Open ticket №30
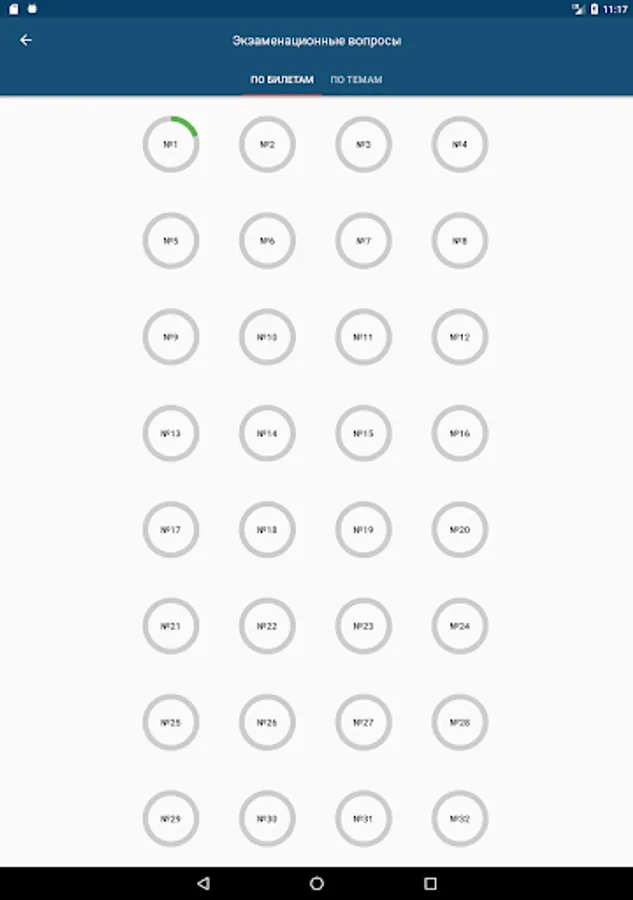Viewport: 633px width, 900px height. 267,819
